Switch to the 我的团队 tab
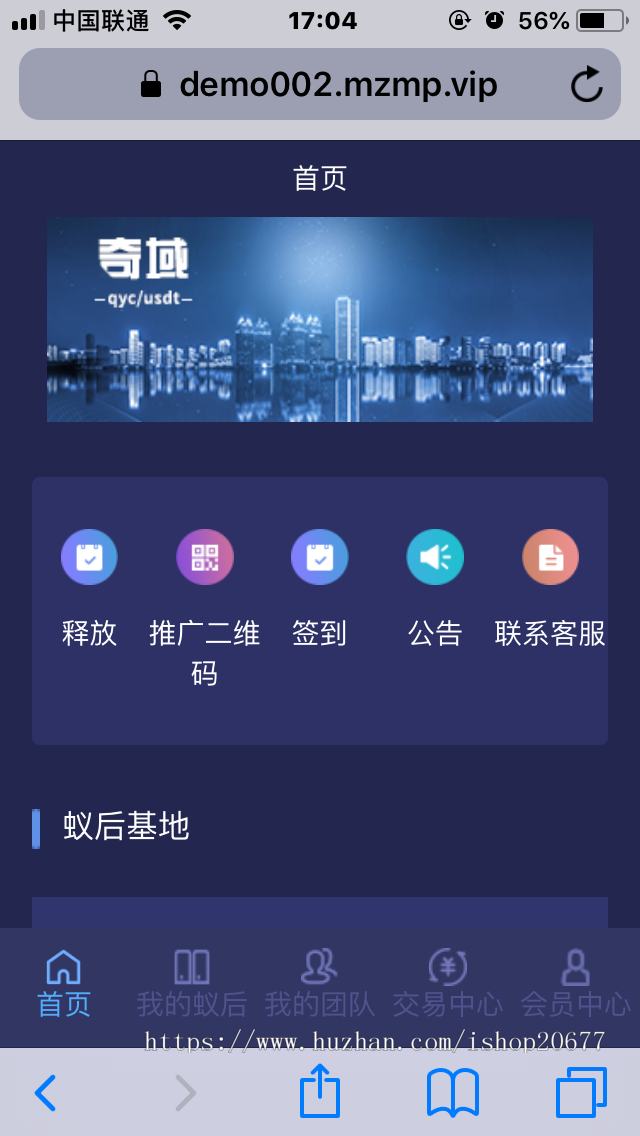640x1136 pixels. coord(320,983)
